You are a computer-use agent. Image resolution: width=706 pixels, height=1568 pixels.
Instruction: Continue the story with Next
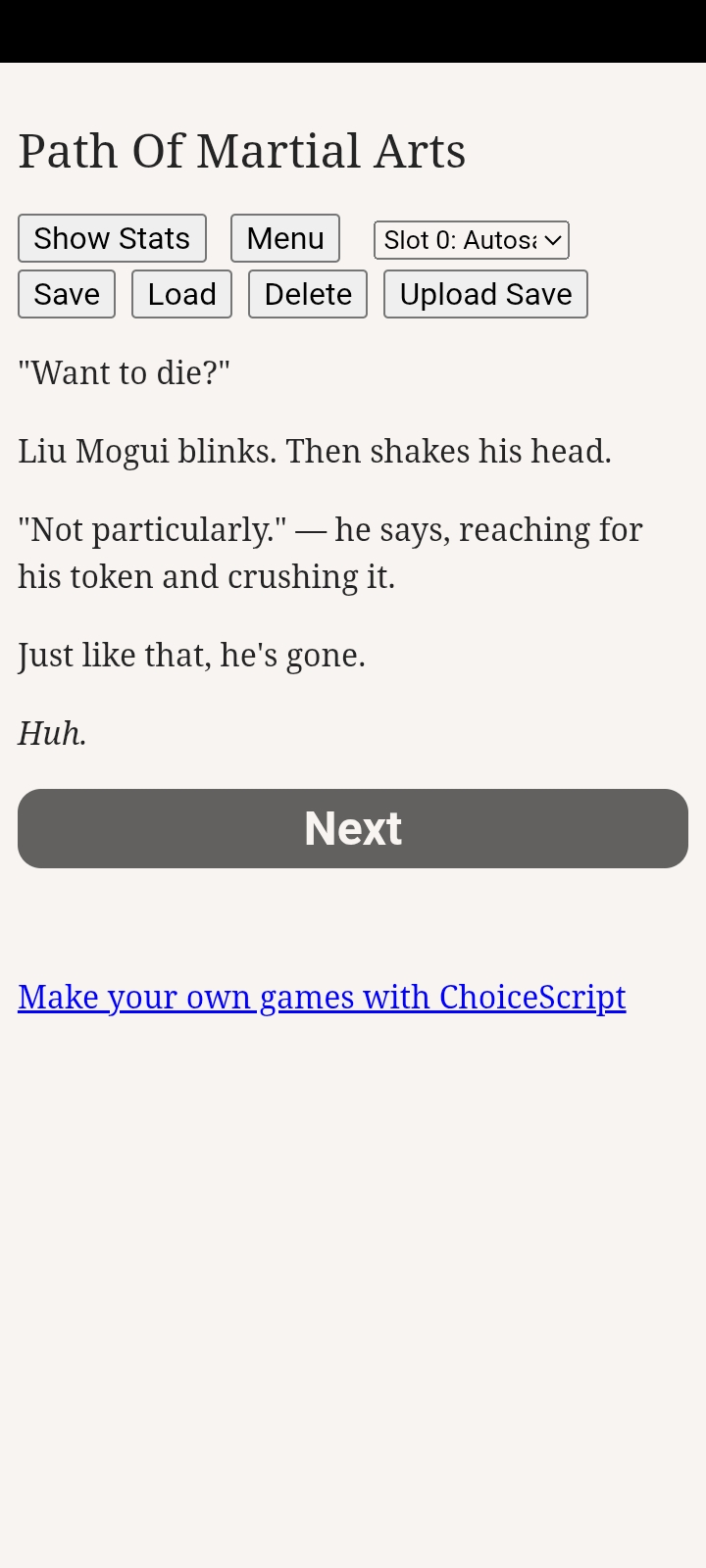coord(353,828)
